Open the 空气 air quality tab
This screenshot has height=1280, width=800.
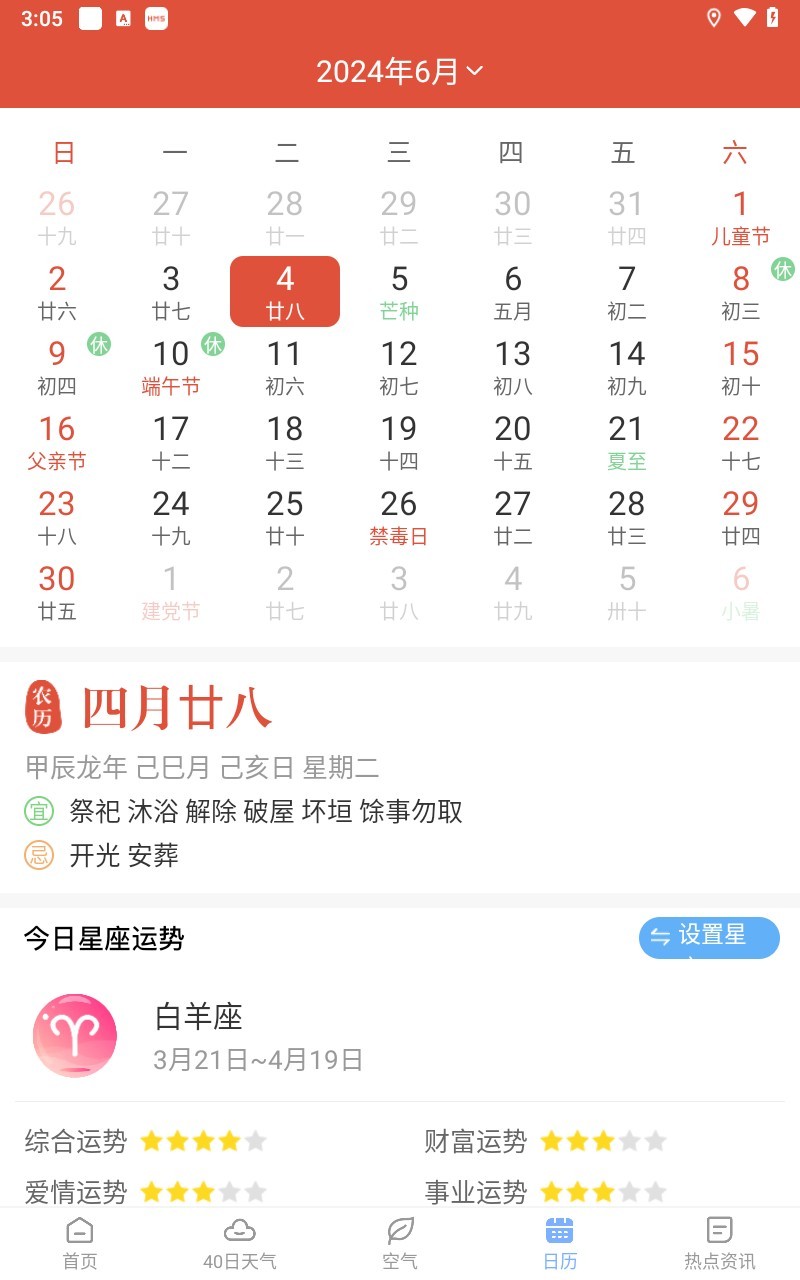pyautogui.click(x=400, y=1243)
